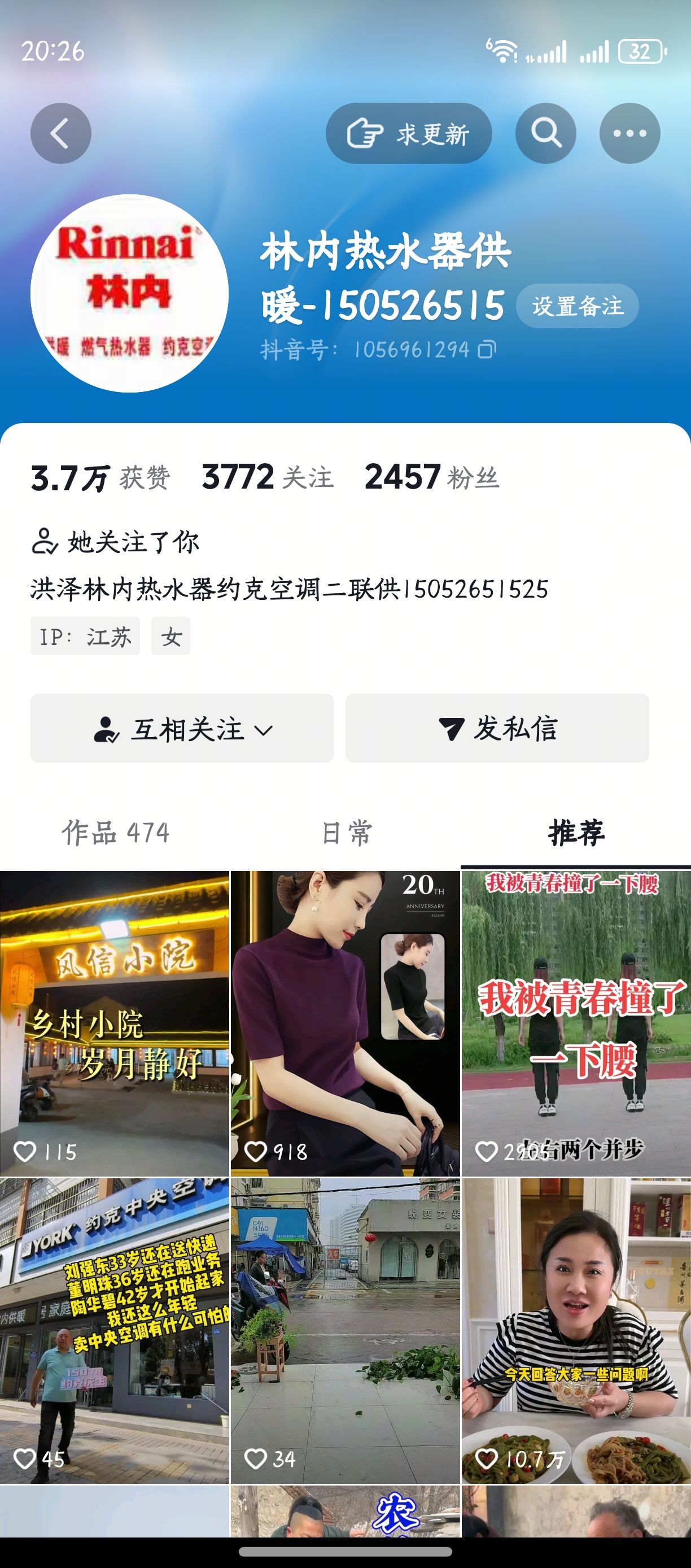
Task: Go back using the top arrow
Action: 61,133
